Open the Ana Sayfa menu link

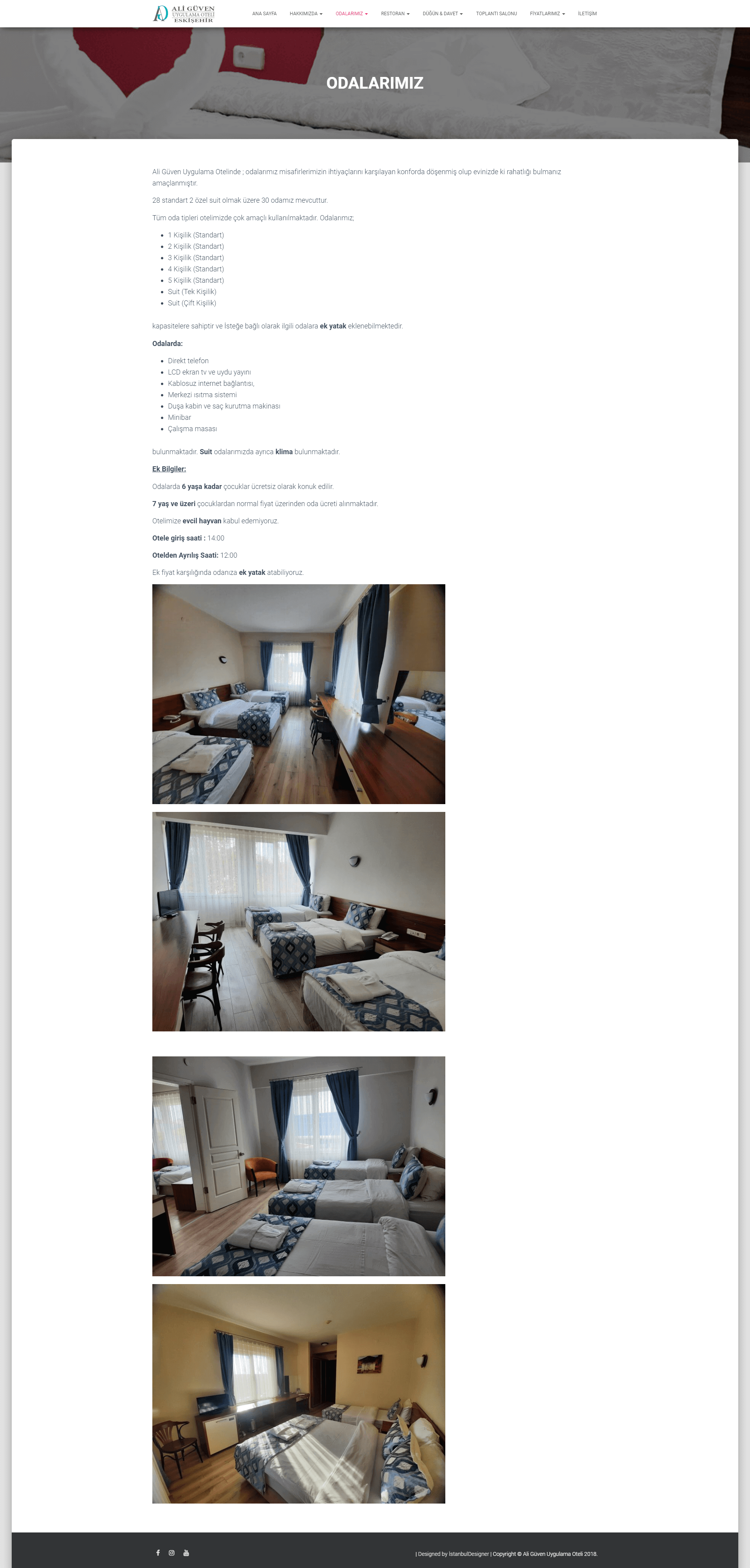click(x=264, y=13)
